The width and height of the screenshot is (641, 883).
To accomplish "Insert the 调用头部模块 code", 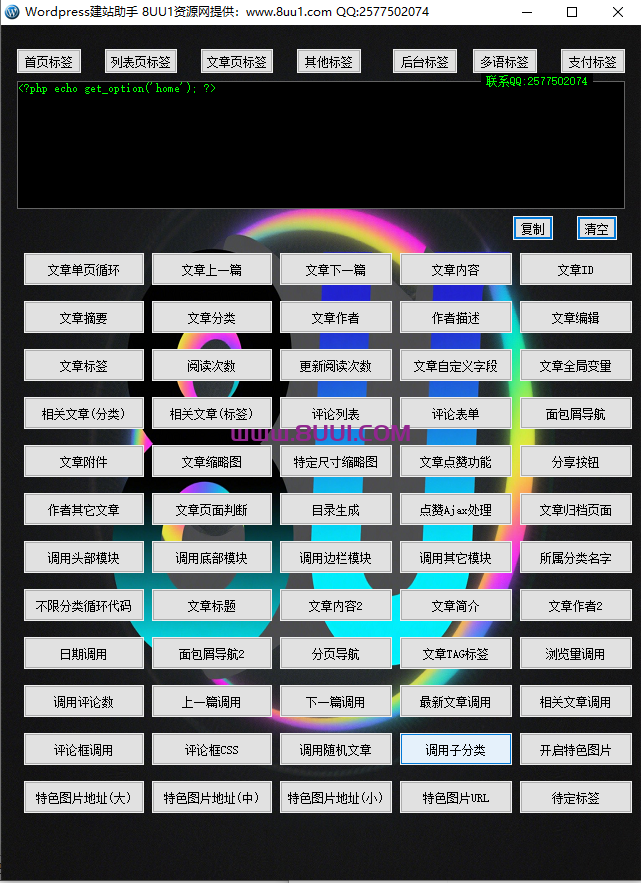I will click(x=84, y=557).
